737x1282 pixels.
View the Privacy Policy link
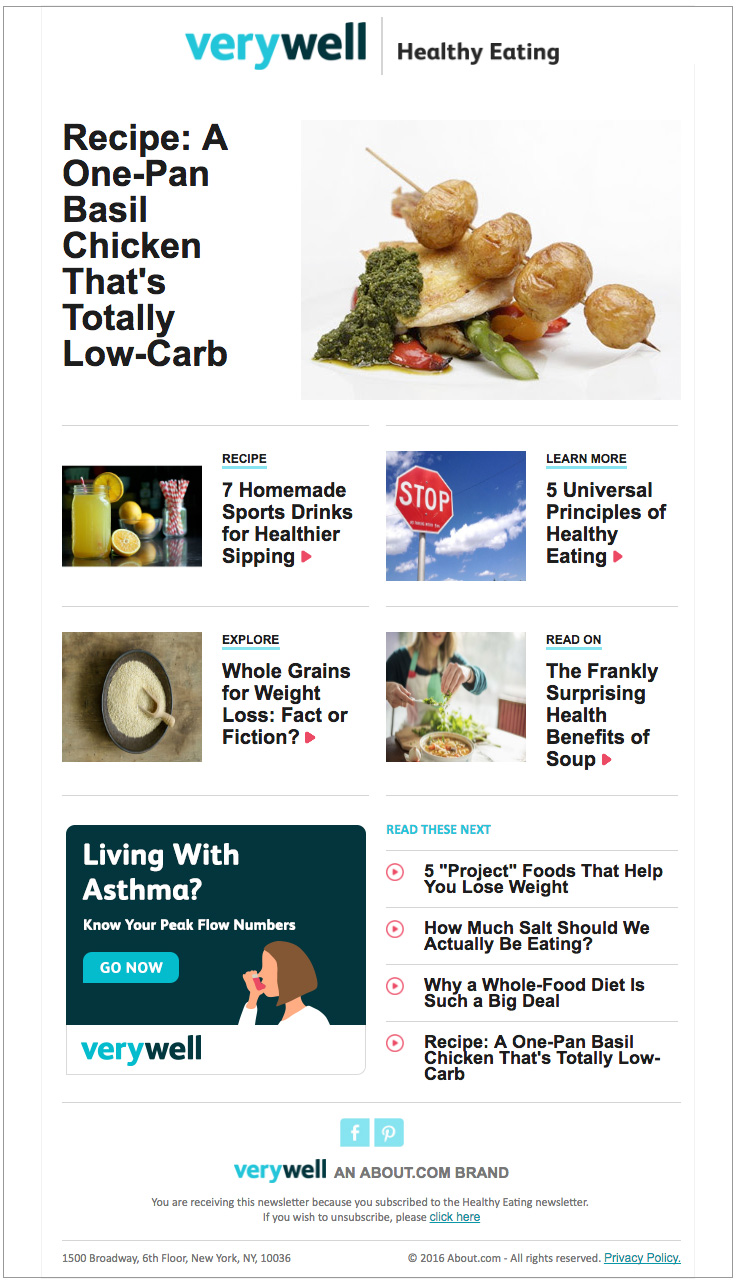point(642,1258)
